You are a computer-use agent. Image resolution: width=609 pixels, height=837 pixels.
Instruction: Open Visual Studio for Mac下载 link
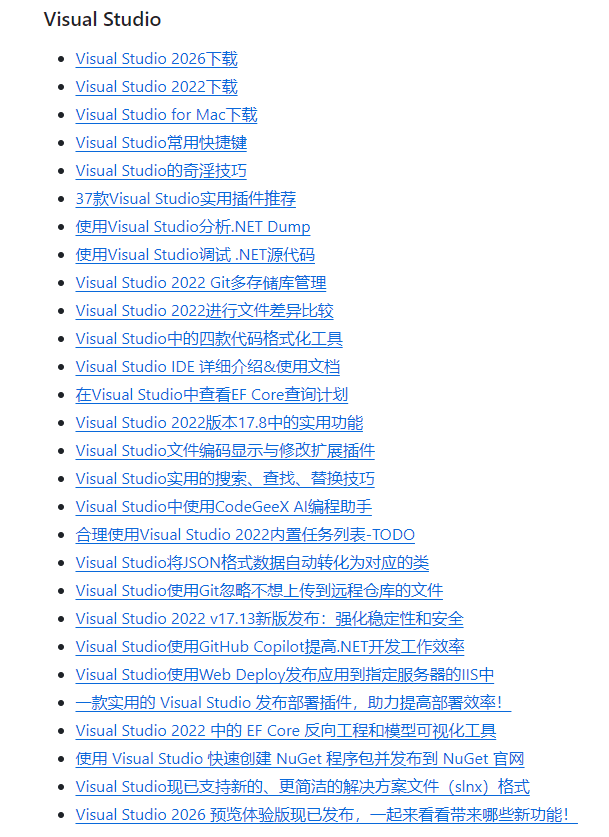tap(166, 115)
